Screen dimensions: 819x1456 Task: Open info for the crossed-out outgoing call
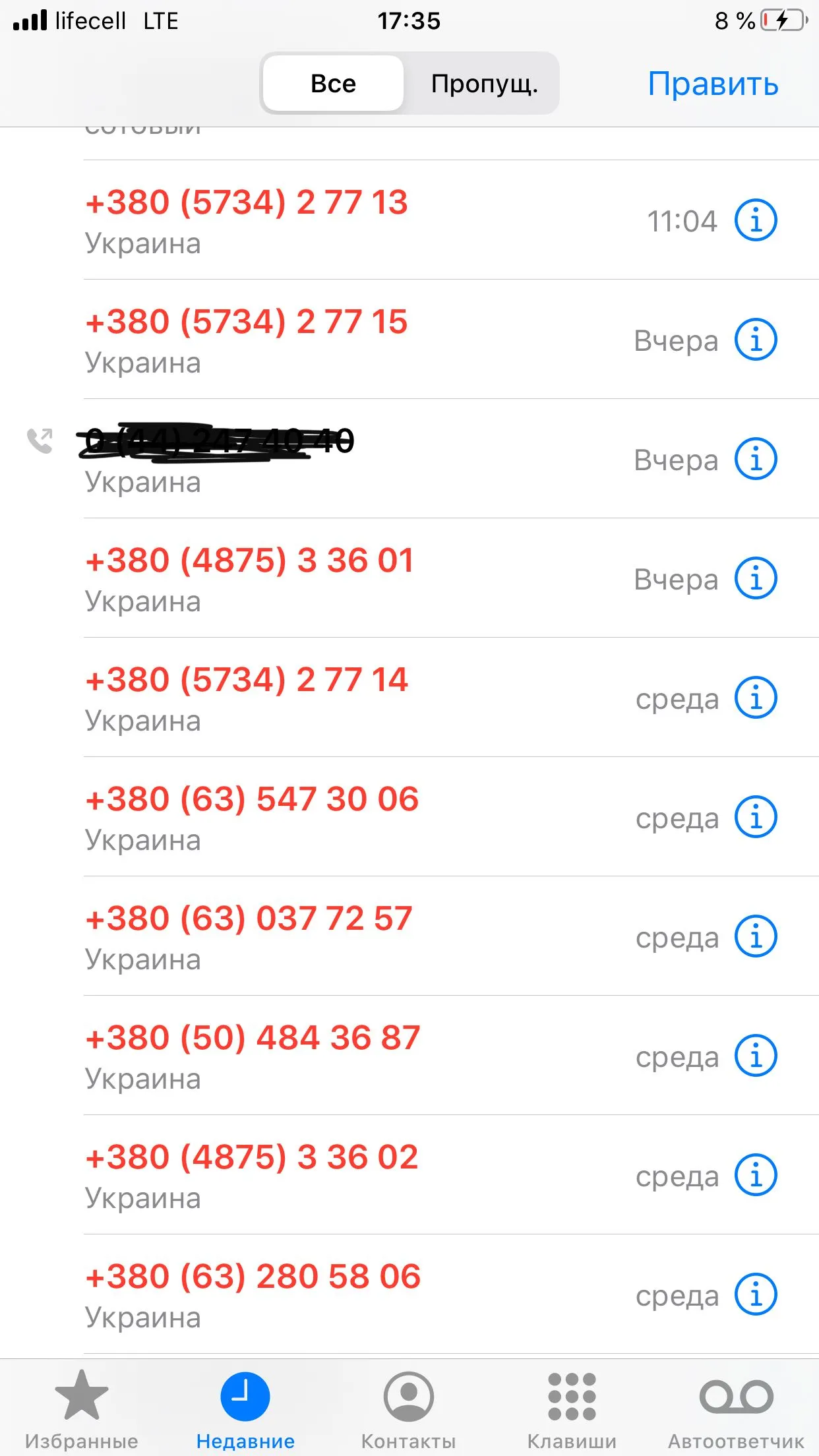pyautogui.click(x=756, y=460)
